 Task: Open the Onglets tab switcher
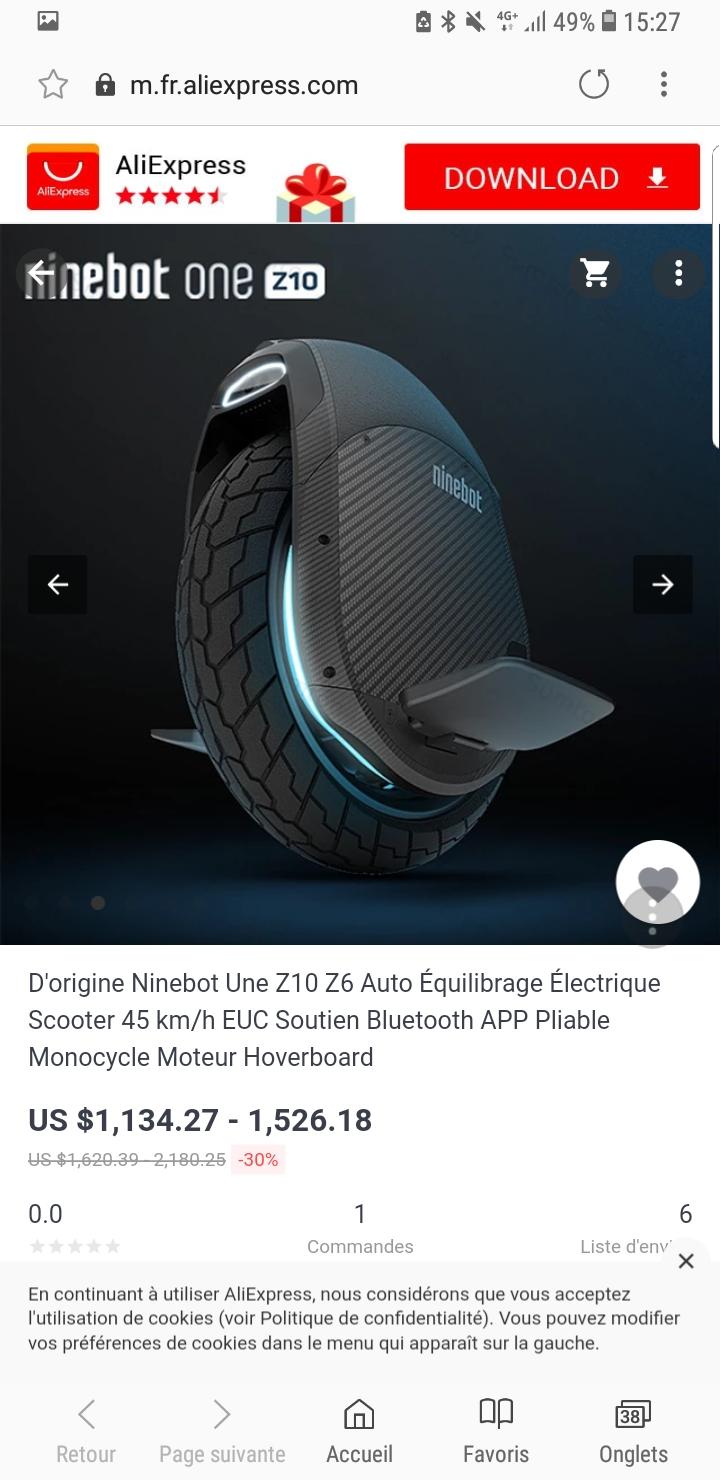[633, 1431]
